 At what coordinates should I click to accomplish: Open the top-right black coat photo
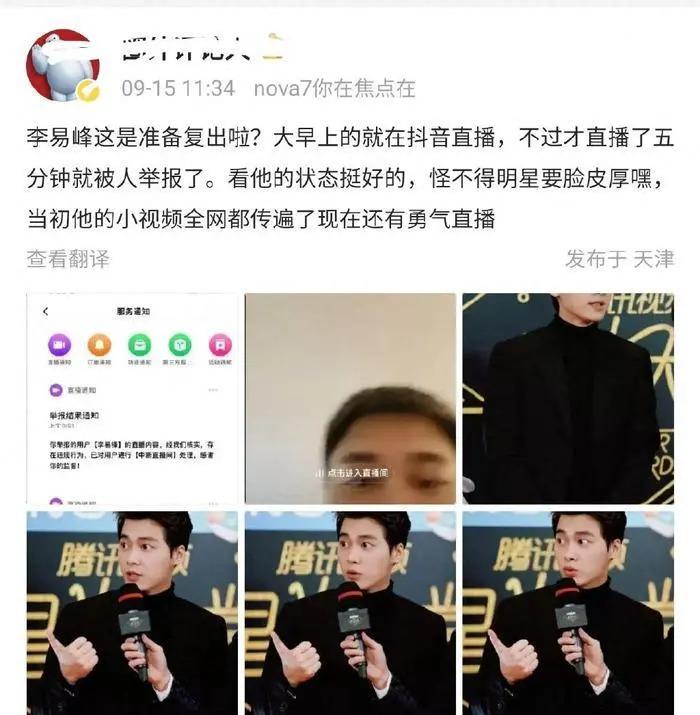point(567,398)
